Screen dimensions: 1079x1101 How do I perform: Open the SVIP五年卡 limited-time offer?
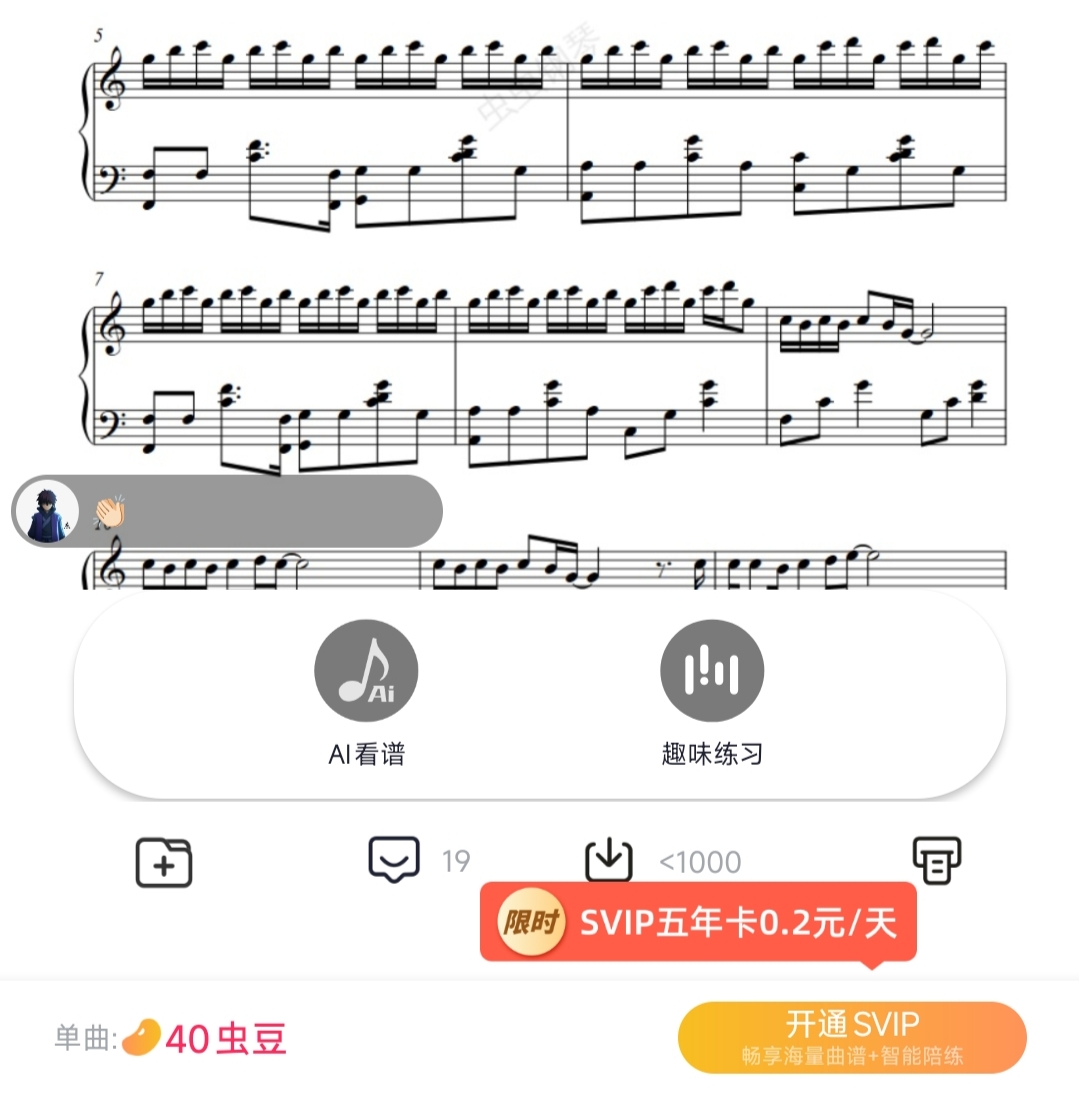coord(698,922)
